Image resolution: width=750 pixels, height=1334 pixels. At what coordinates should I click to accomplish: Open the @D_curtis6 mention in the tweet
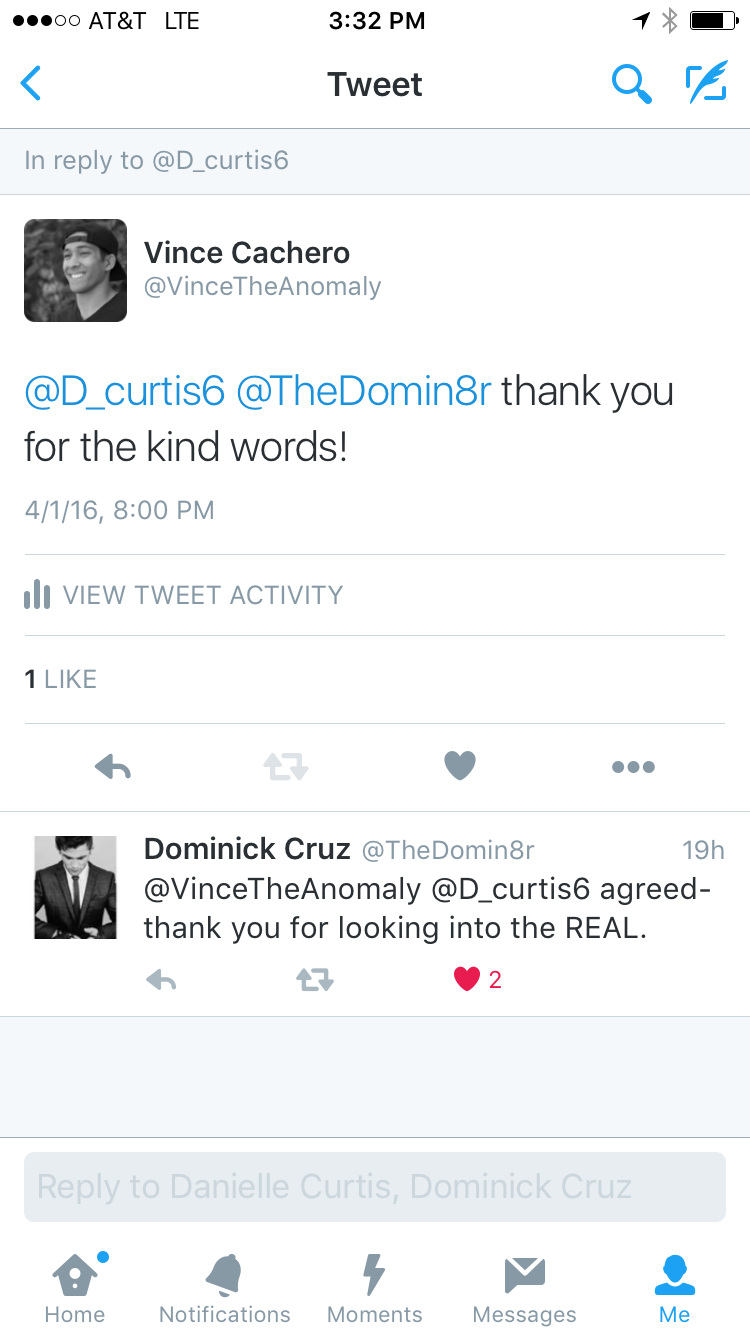click(125, 391)
